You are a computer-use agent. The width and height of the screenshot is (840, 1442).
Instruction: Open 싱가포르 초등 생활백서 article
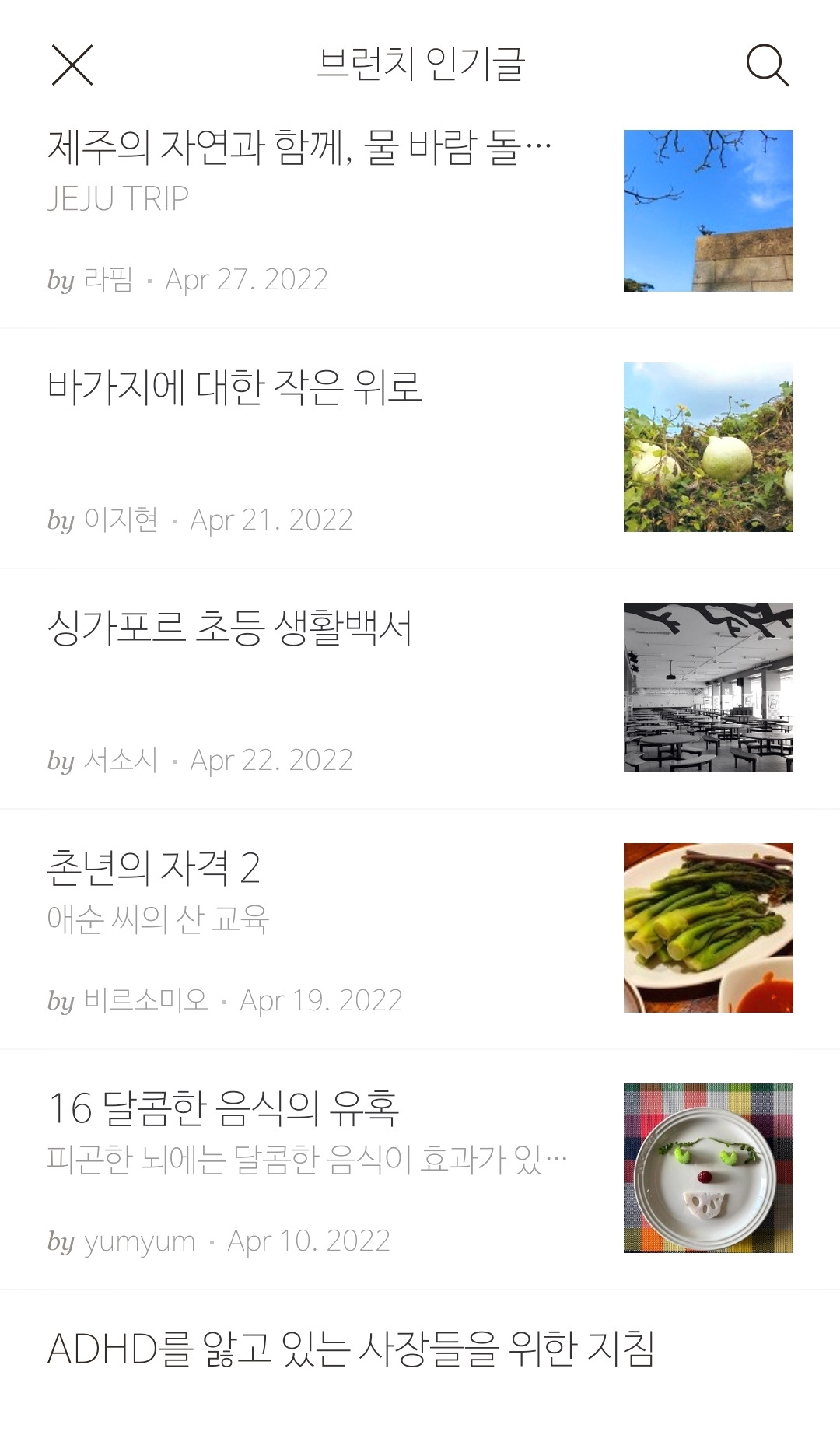[x=230, y=628]
